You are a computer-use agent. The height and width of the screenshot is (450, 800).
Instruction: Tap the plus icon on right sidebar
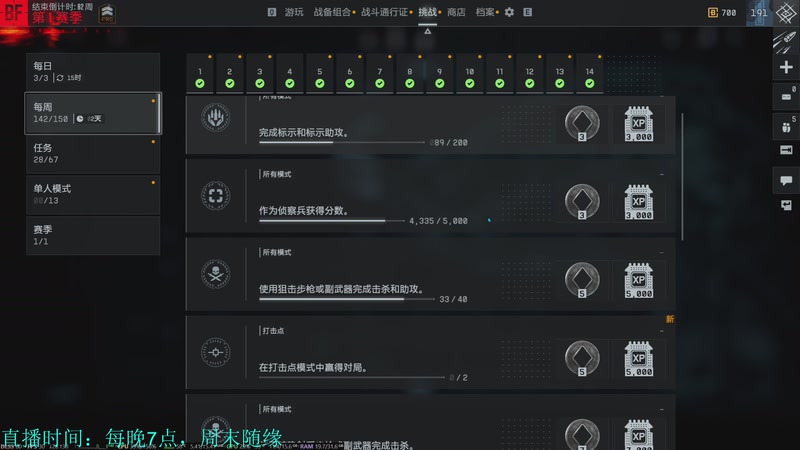786,67
